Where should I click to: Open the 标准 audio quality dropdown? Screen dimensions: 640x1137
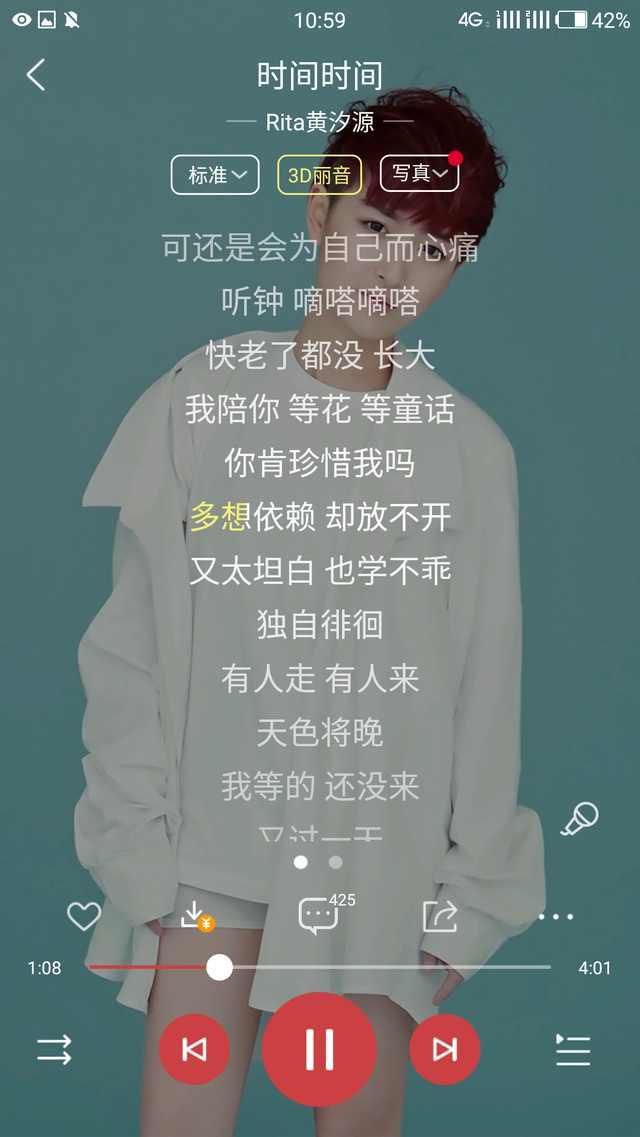click(x=215, y=175)
